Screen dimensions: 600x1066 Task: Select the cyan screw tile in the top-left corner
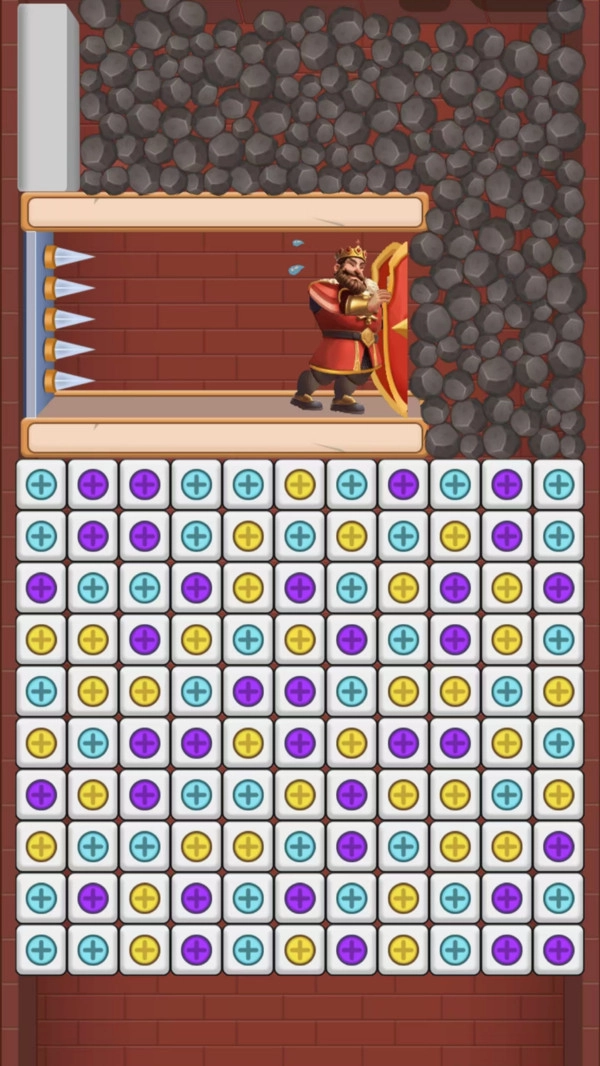(x=41, y=485)
